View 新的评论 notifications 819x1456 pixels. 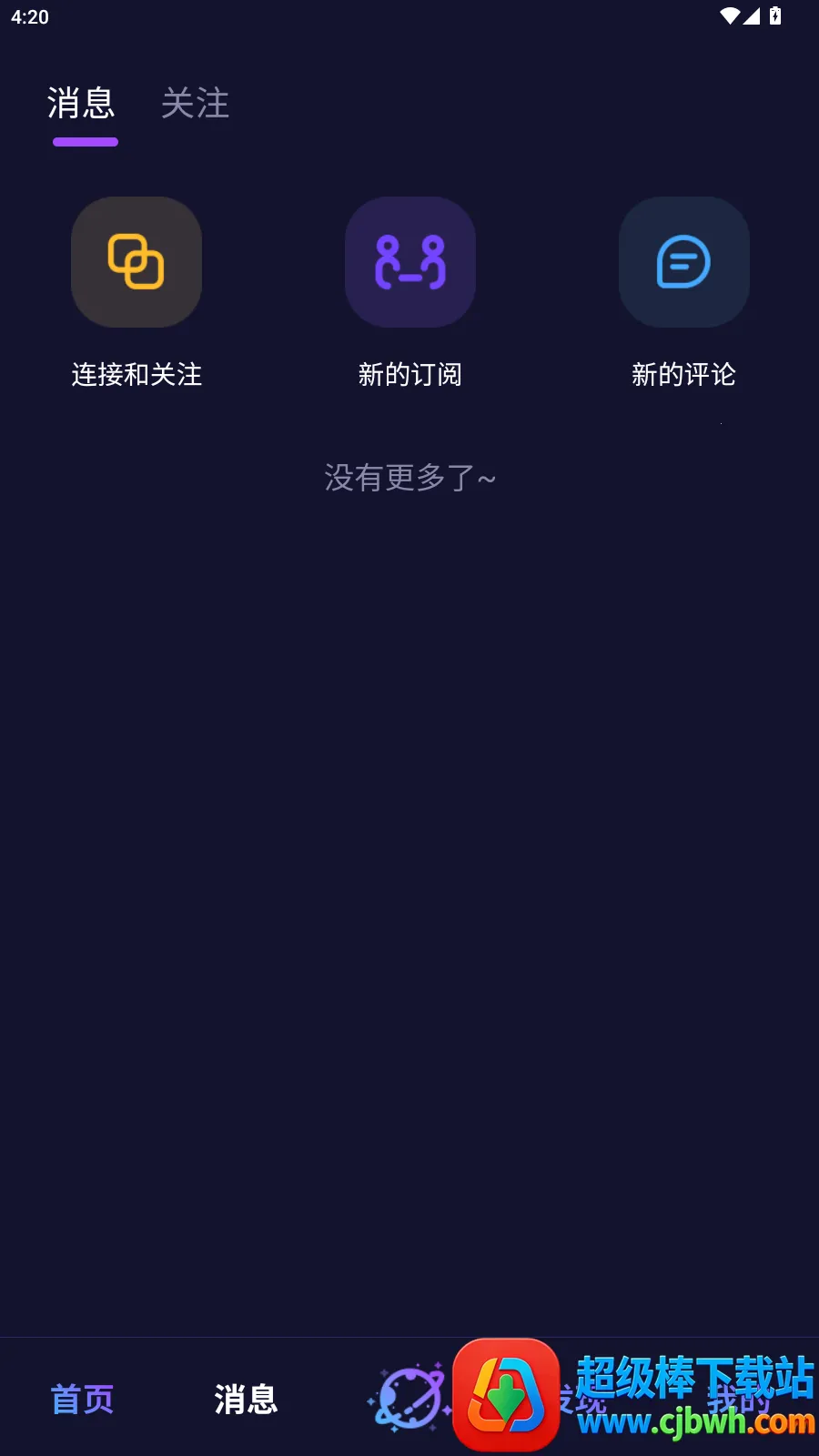coord(683,263)
